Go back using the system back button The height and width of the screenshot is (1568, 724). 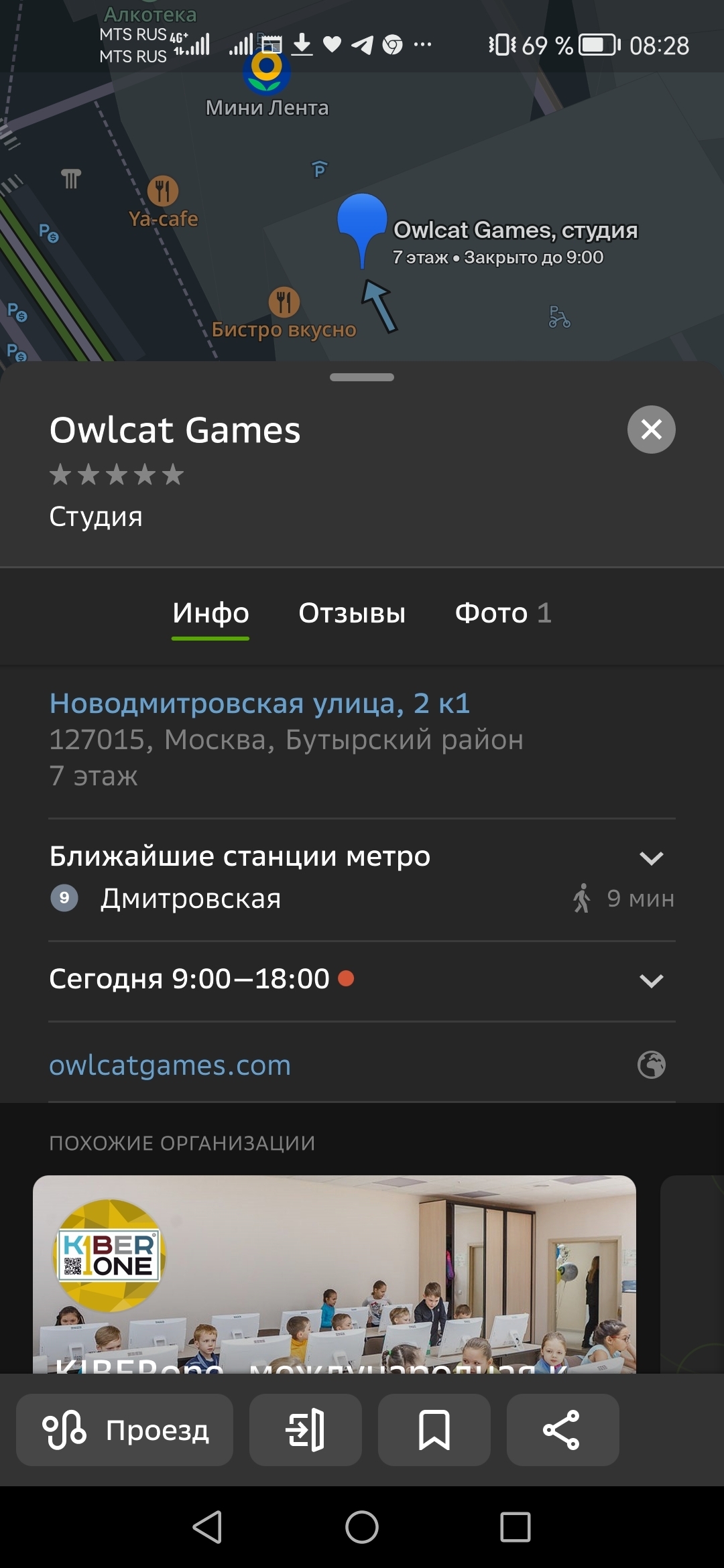click(x=207, y=1527)
